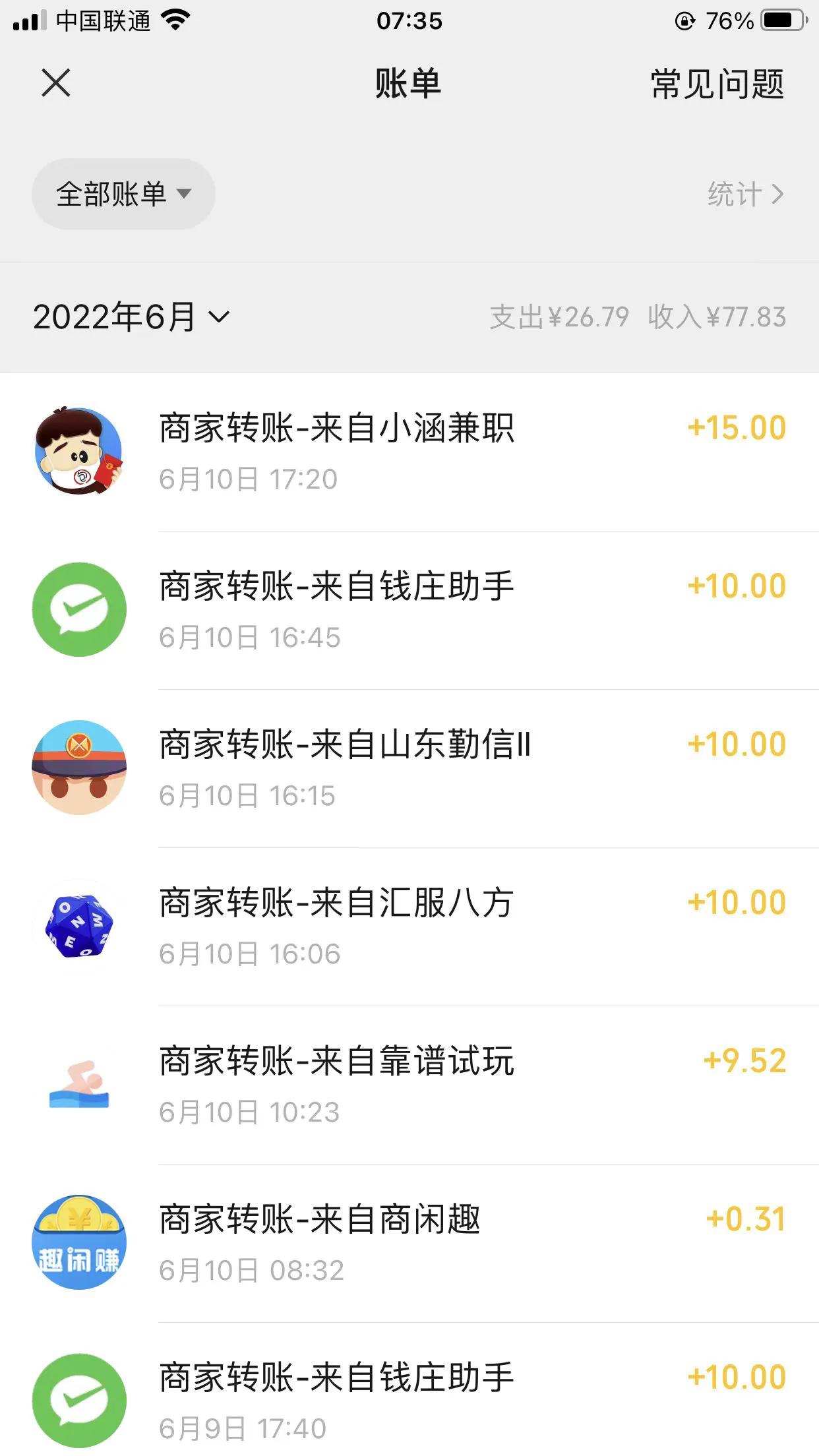819x1456 pixels.
Task: Close the bill page with the X
Action: tap(55, 84)
